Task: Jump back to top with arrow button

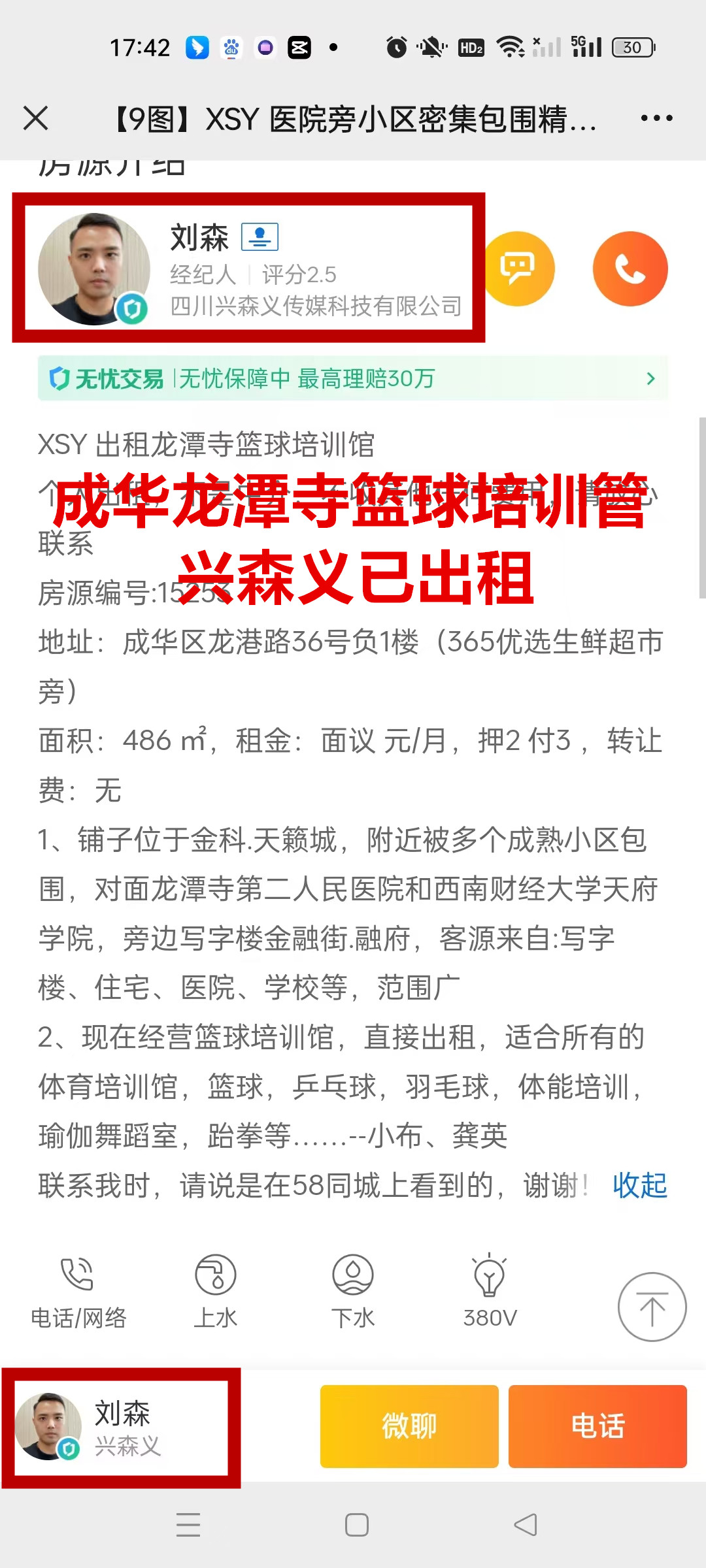Action: pos(652,1307)
